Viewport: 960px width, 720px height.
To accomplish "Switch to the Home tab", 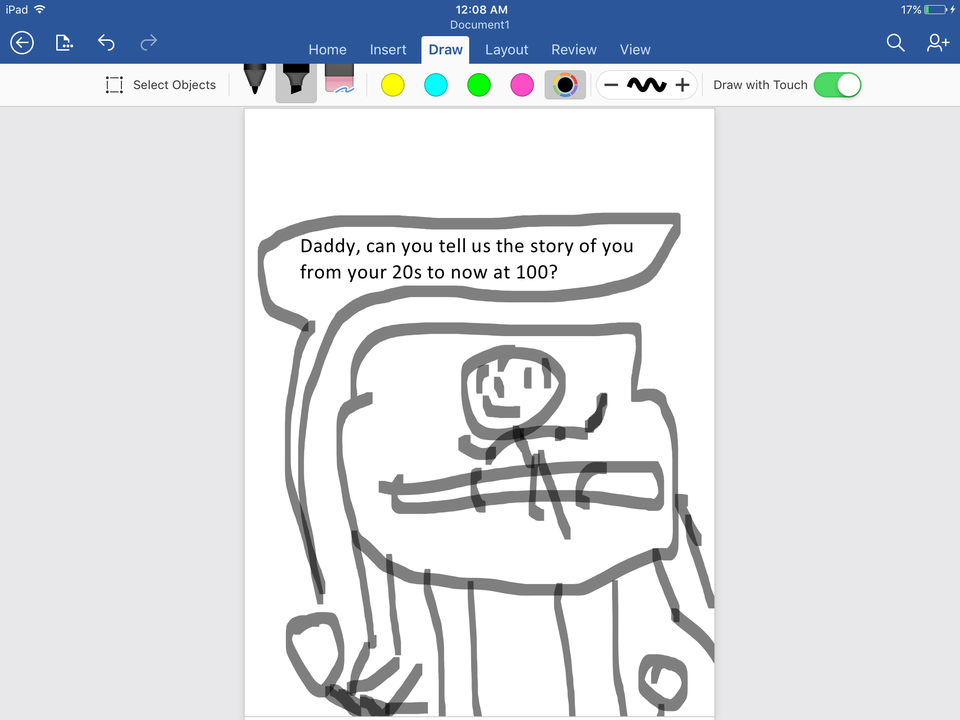I will click(x=327, y=49).
